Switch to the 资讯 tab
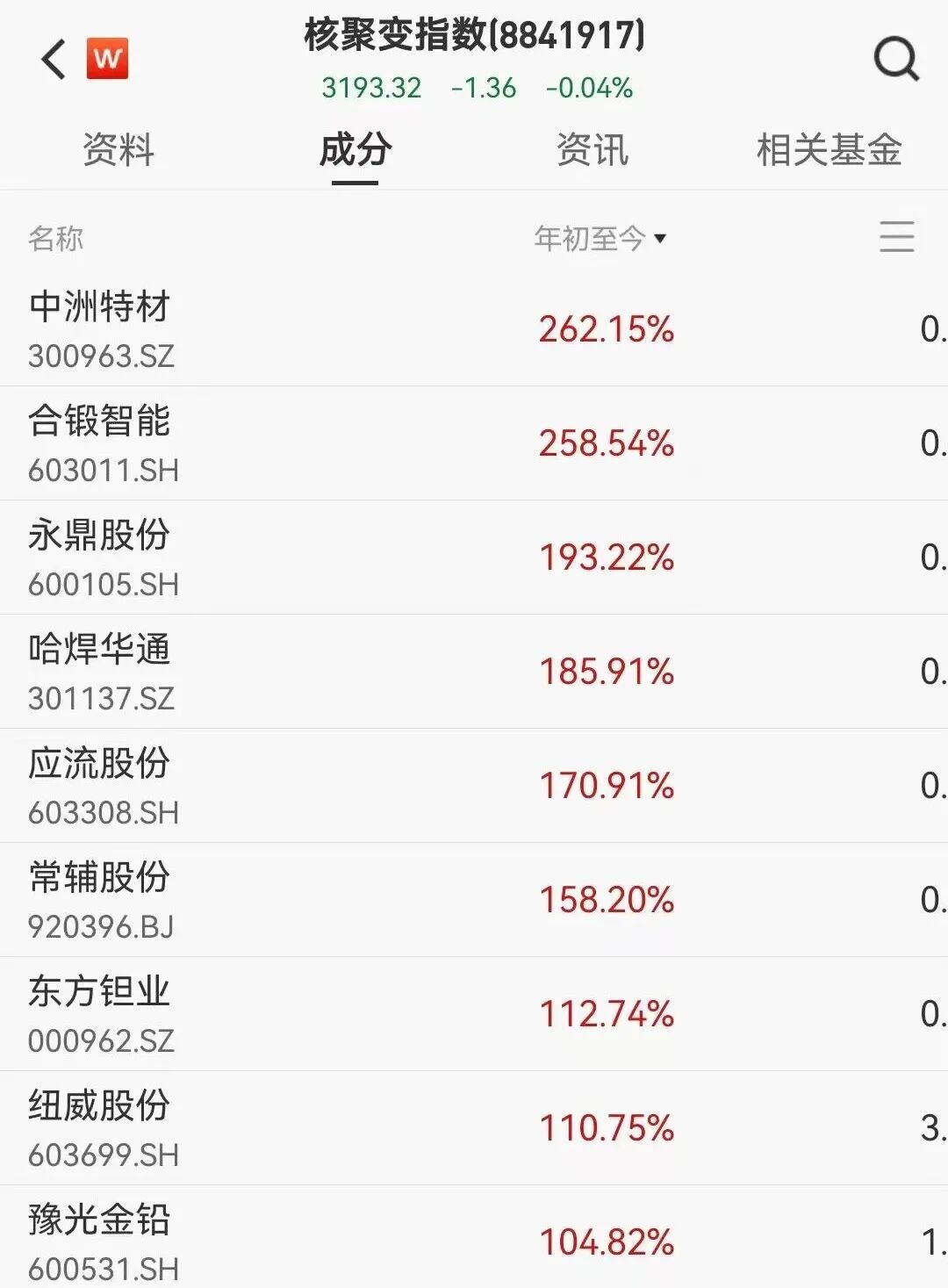 tap(592, 149)
